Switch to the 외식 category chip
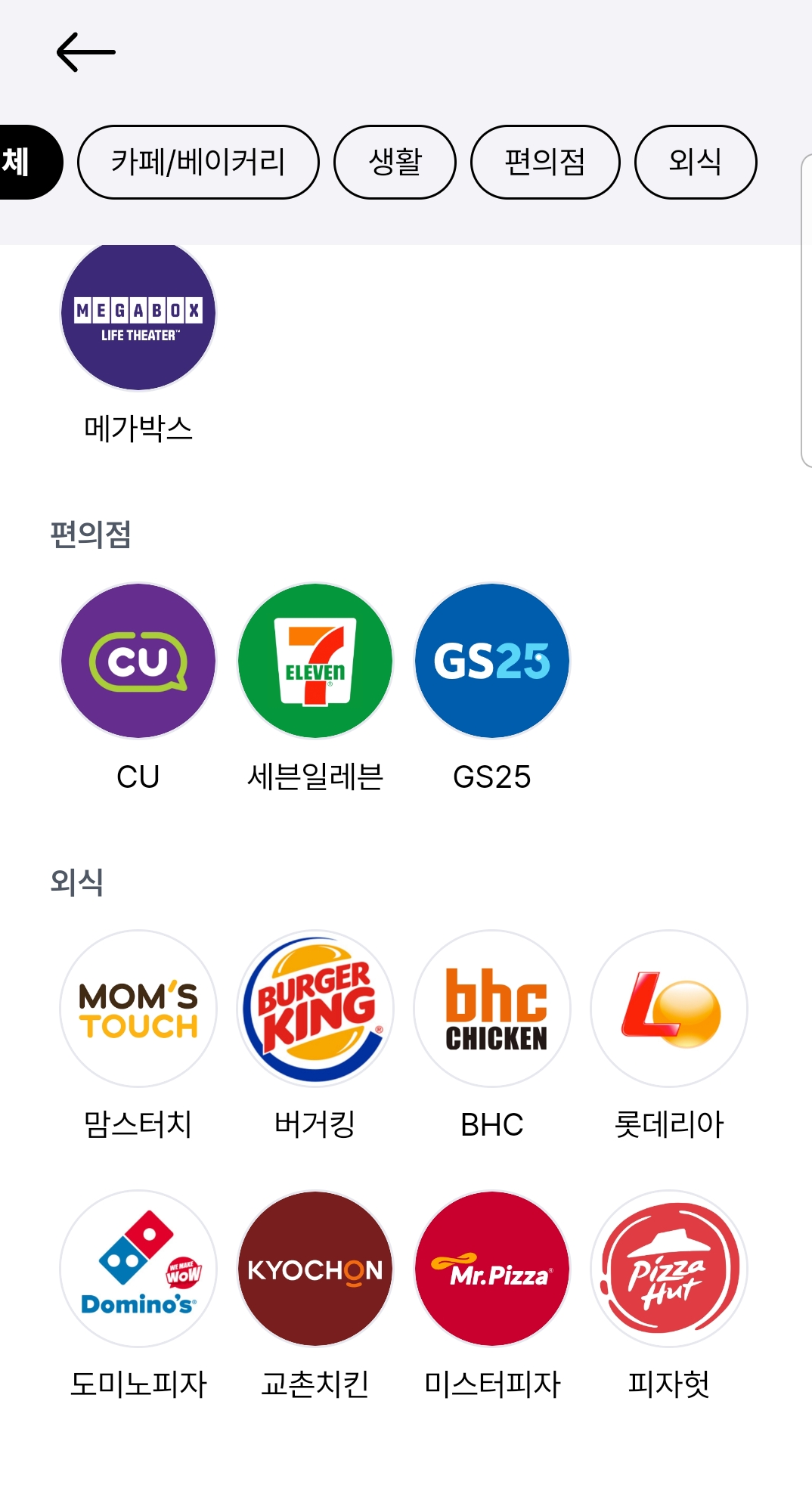The height and width of the screenshot is (1491, 812). coord(695,162)
